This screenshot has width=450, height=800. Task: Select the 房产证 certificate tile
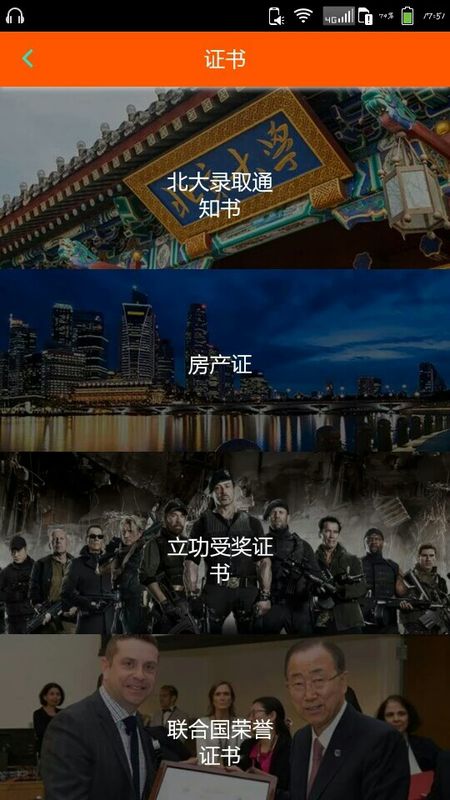point(225,360)
